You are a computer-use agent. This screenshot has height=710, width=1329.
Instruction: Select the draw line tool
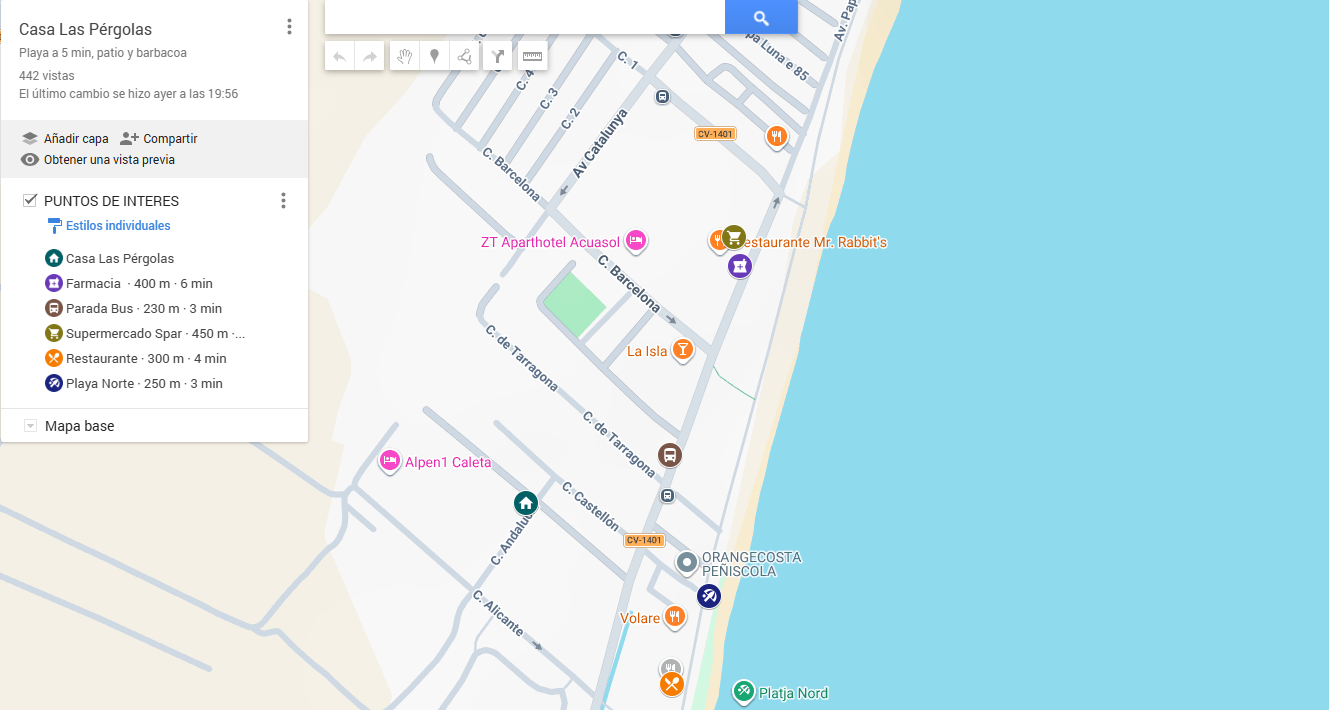pyautogui.click(x=464, y=56)
